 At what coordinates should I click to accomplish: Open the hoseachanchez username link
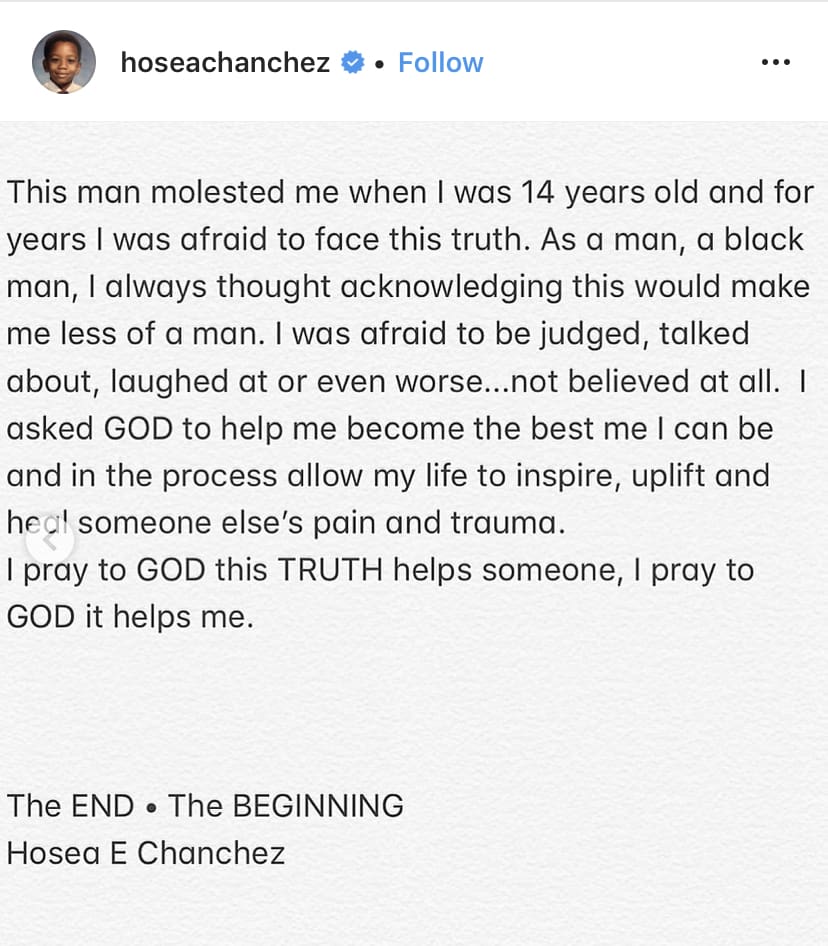point(225,62)
